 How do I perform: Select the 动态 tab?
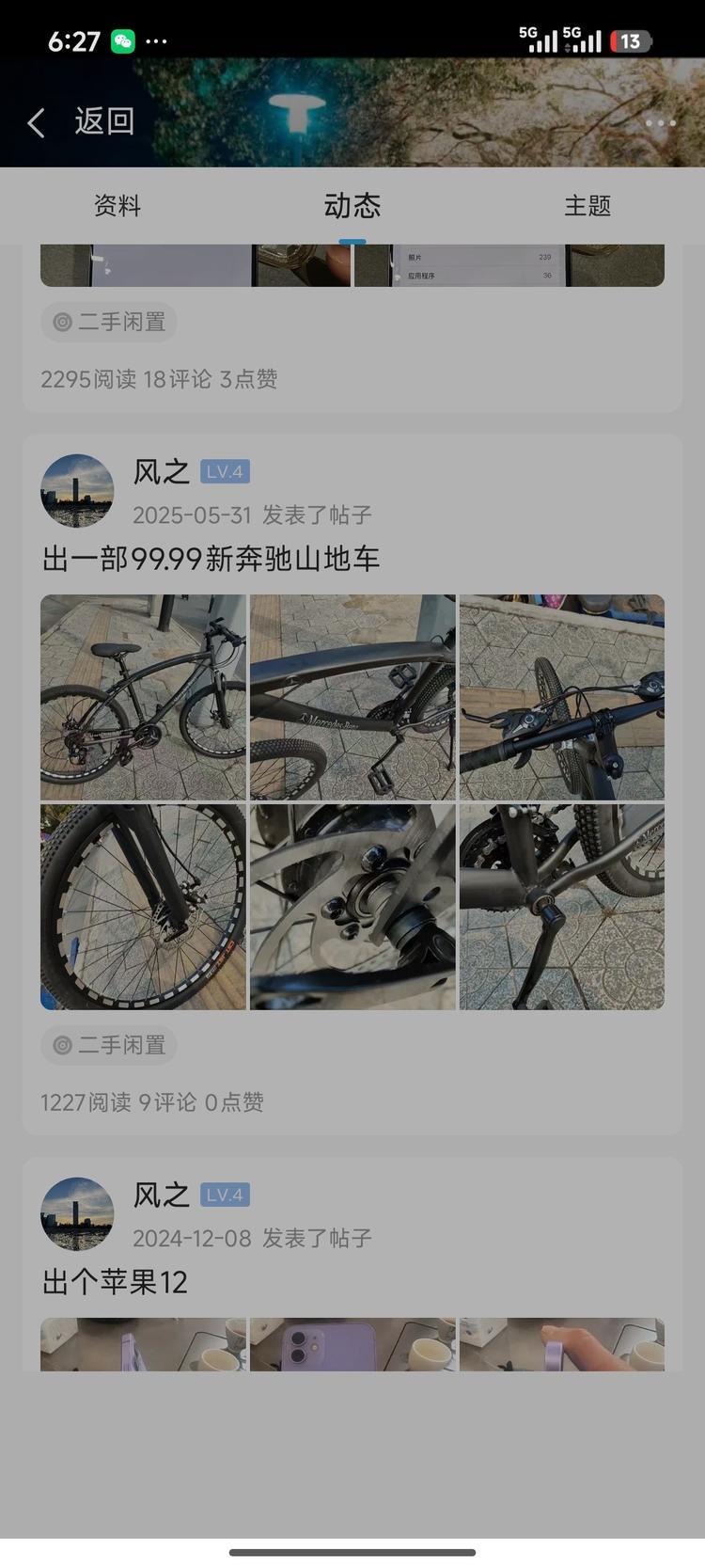tap(352, 206)
